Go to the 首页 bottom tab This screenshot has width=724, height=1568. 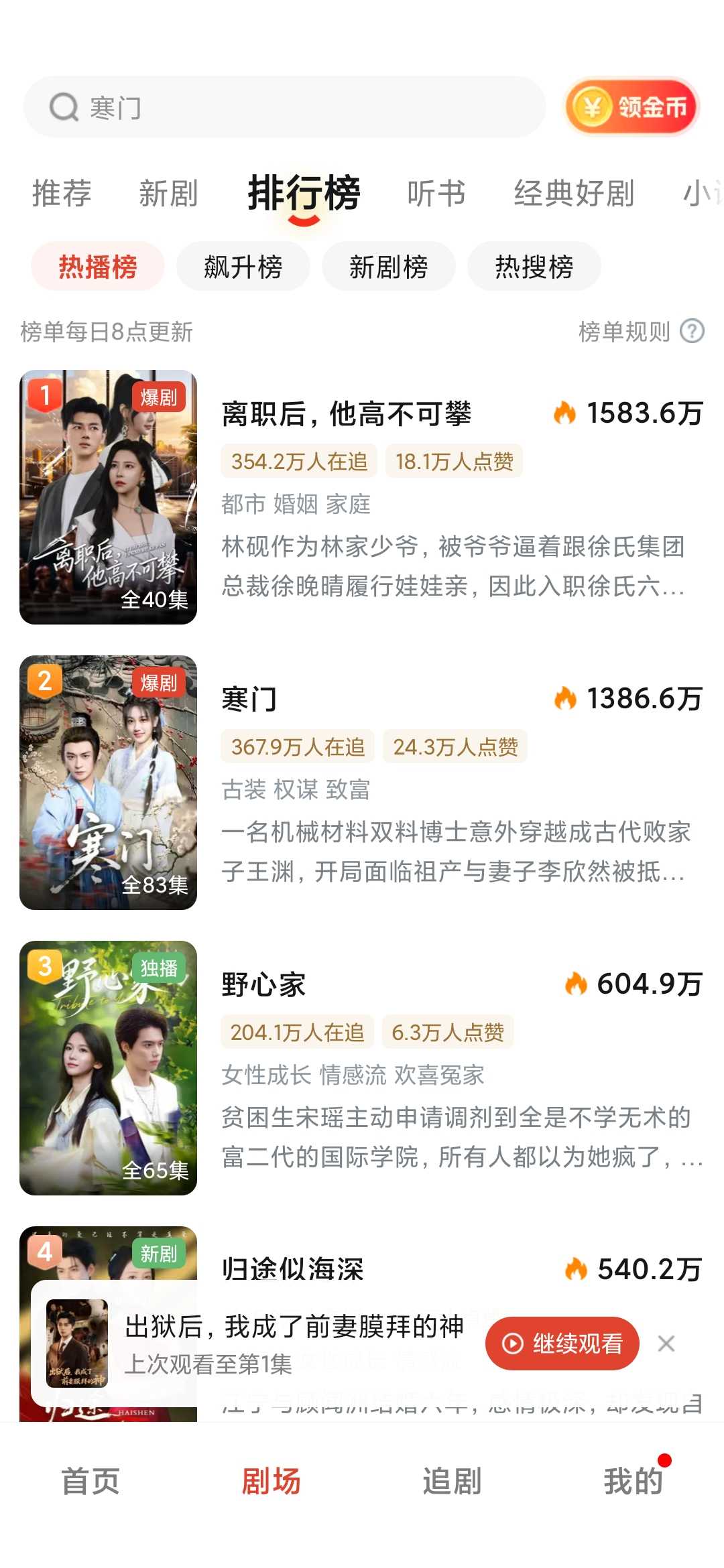click(x=90, y=1481)
